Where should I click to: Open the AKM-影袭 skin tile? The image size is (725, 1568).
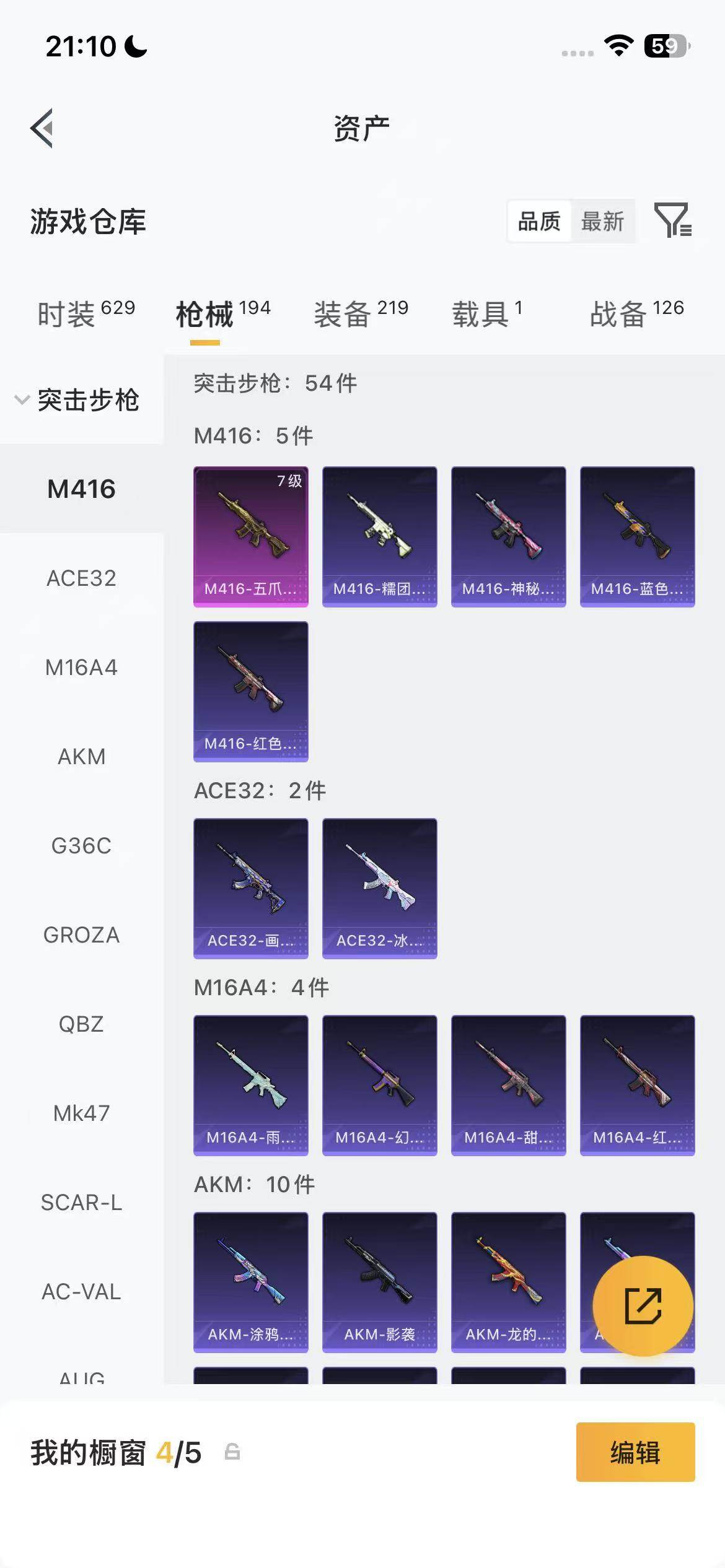pyautogui.click(x=379, y=1282)
